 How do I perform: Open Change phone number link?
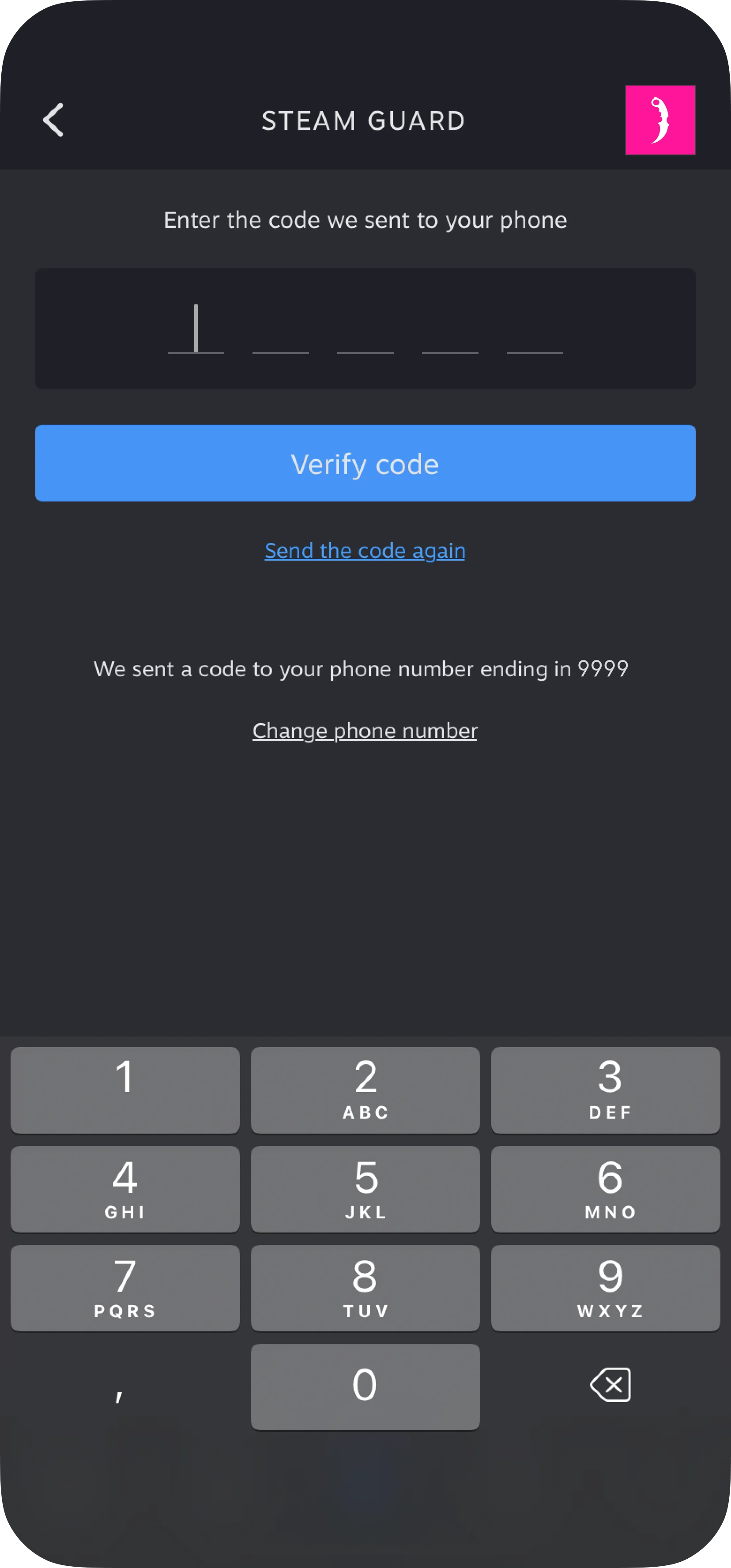pos(365,731)
